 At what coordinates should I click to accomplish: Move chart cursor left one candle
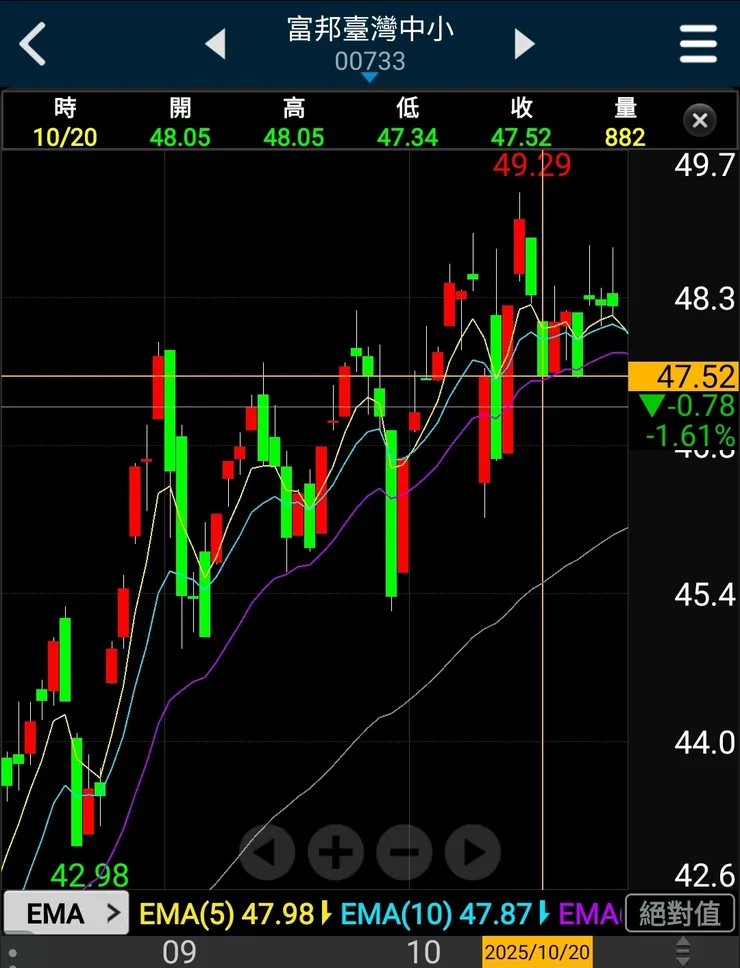point(267,853)
